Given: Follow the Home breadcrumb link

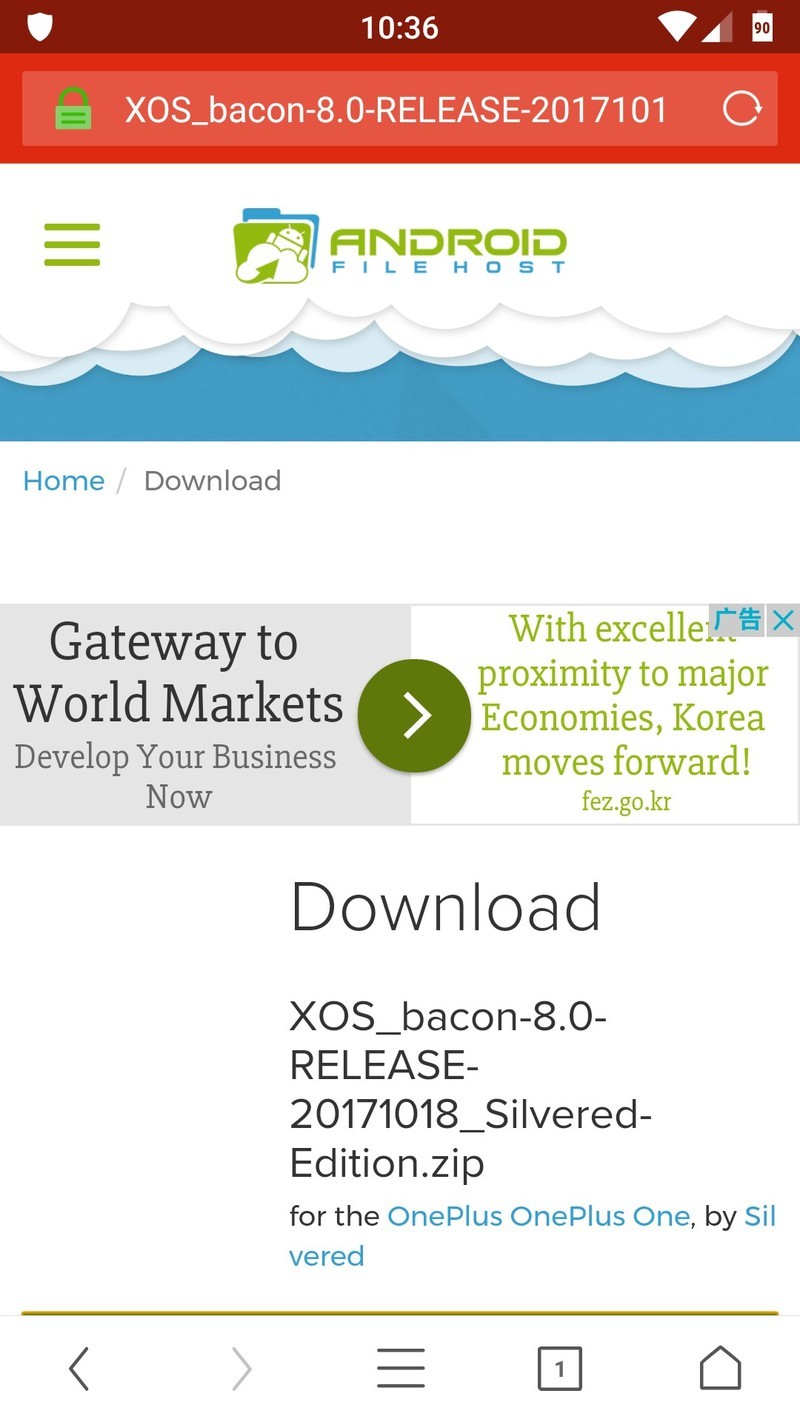Looking at the screenshot, I should [x=63, y=481].
